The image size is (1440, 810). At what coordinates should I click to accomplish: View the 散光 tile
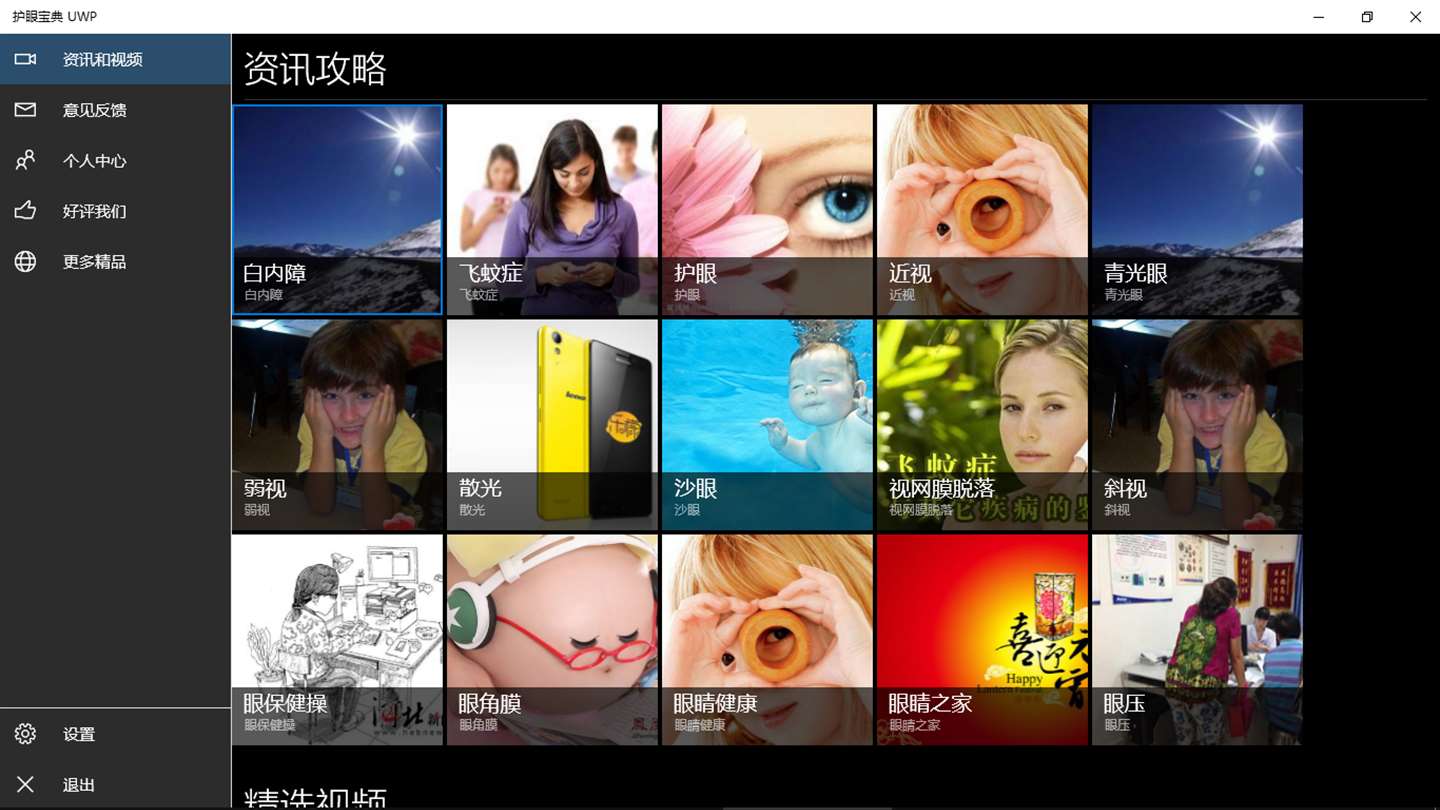(x=552, y=425)
